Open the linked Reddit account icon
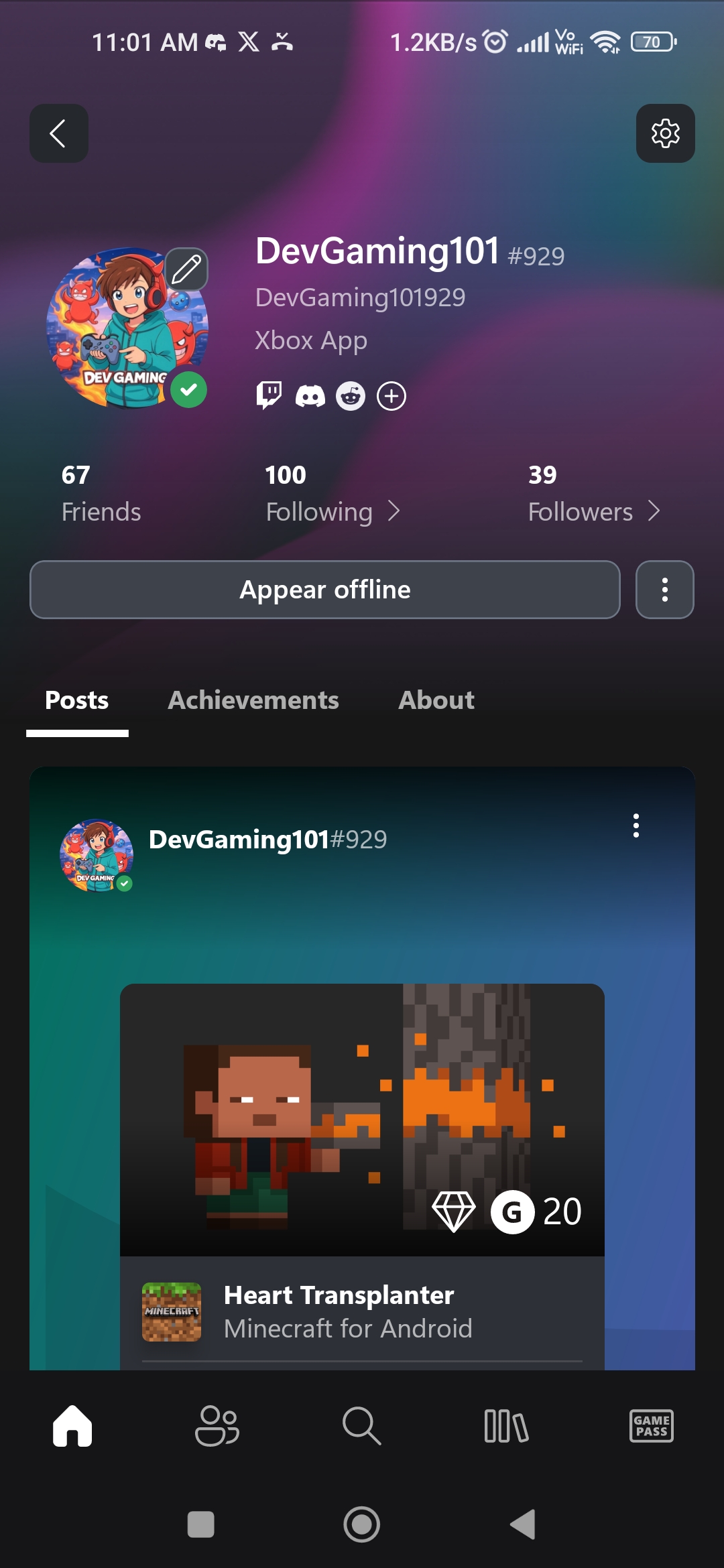The width and height of the screenshot is (724, 1568). pyautogui.click(x=351, y=396)
